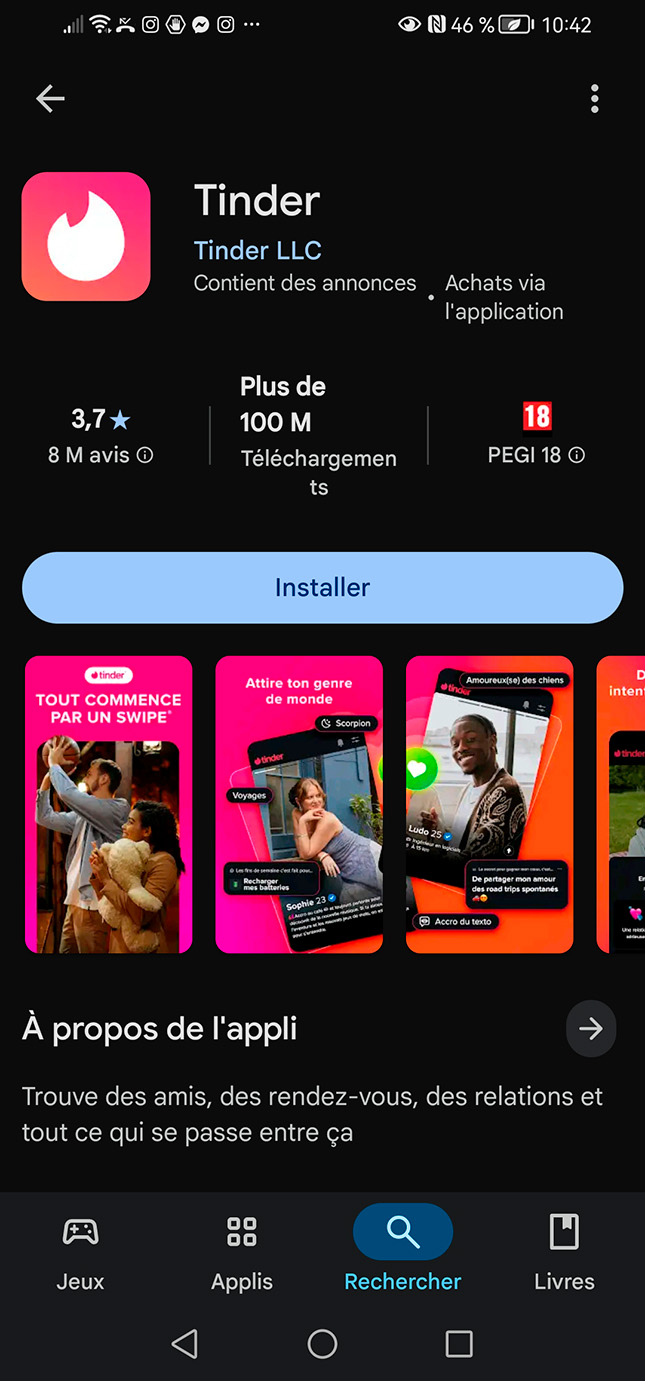Open the 'Tout commence par un swipe' screenshot
The image size is (645, 1381).
point(108,804)
